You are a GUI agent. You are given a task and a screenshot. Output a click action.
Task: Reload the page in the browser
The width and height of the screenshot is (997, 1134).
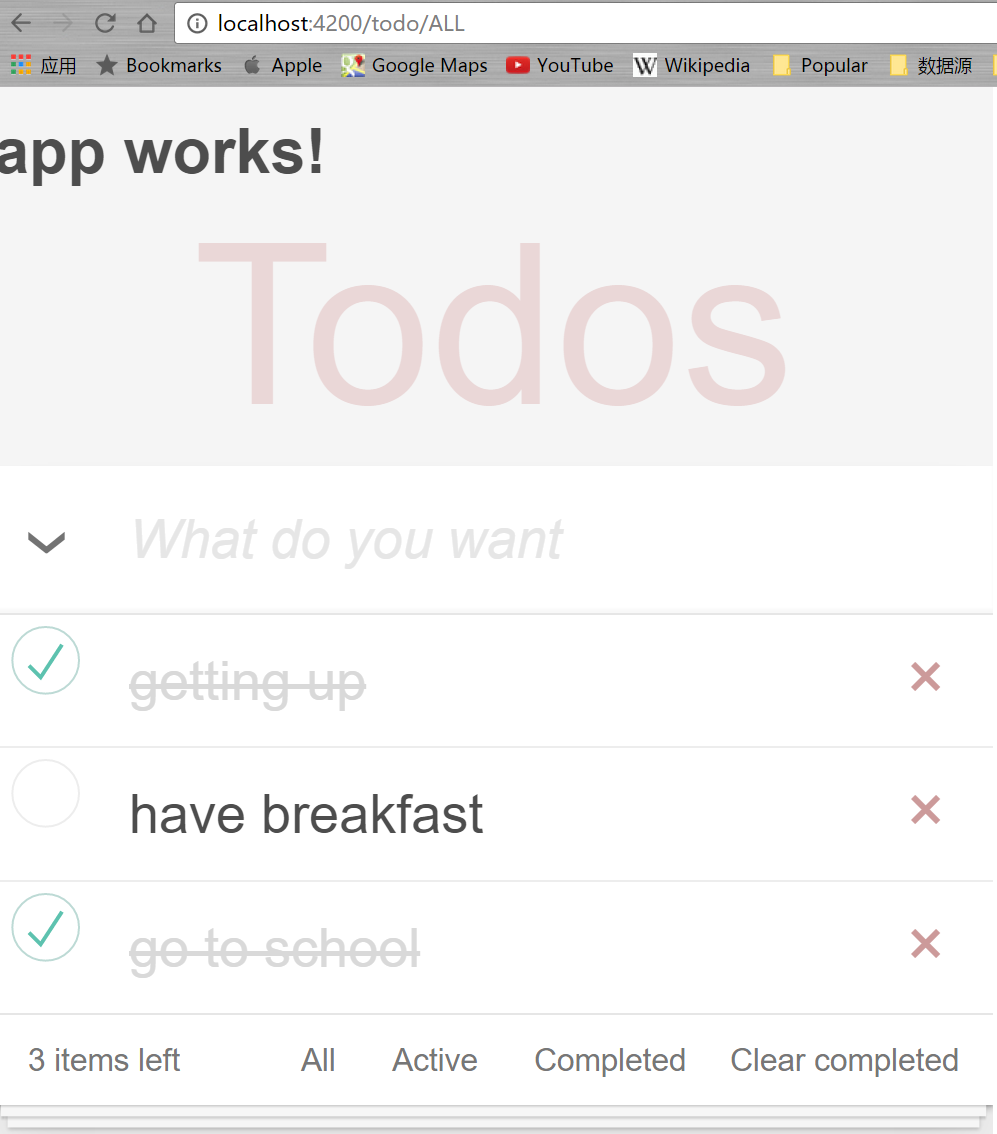[105, 23]
